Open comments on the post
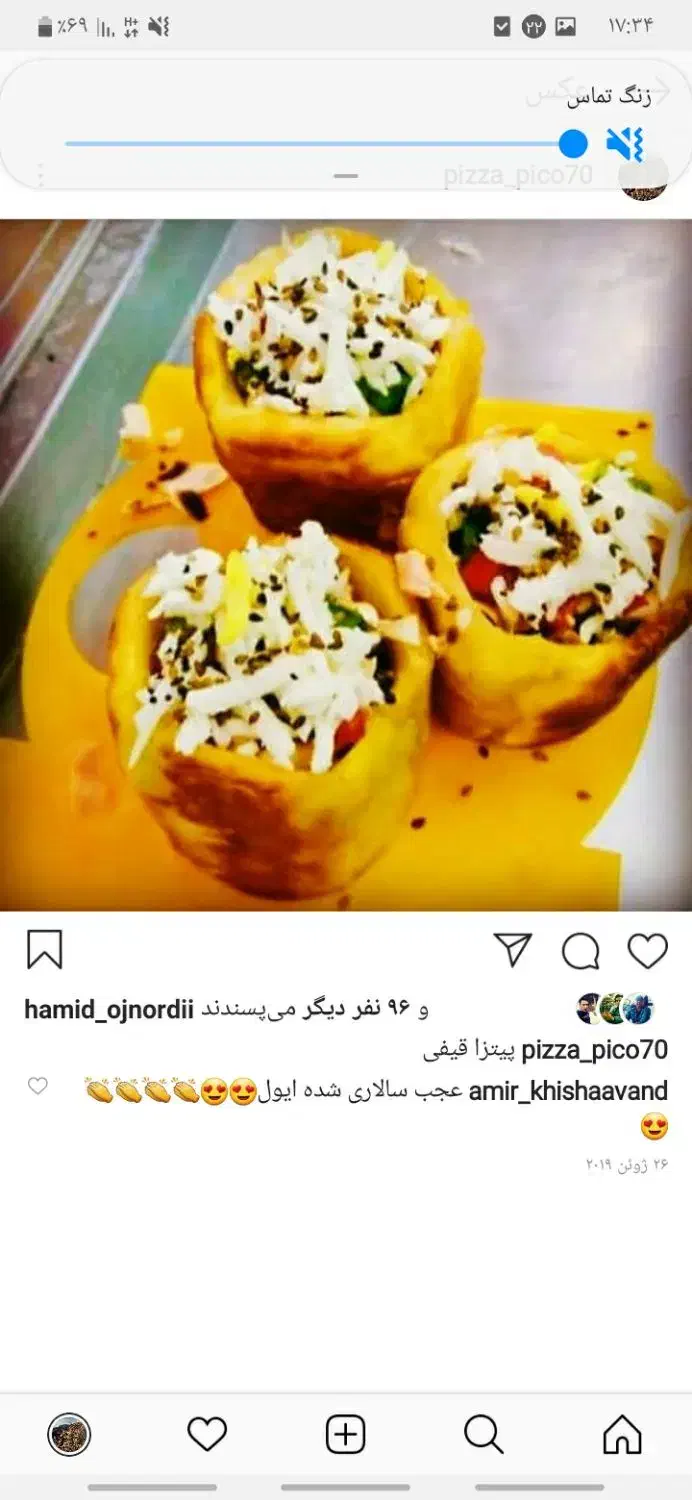The width and height of the screenshot is (692, 1500). click(x=581, y=951)
